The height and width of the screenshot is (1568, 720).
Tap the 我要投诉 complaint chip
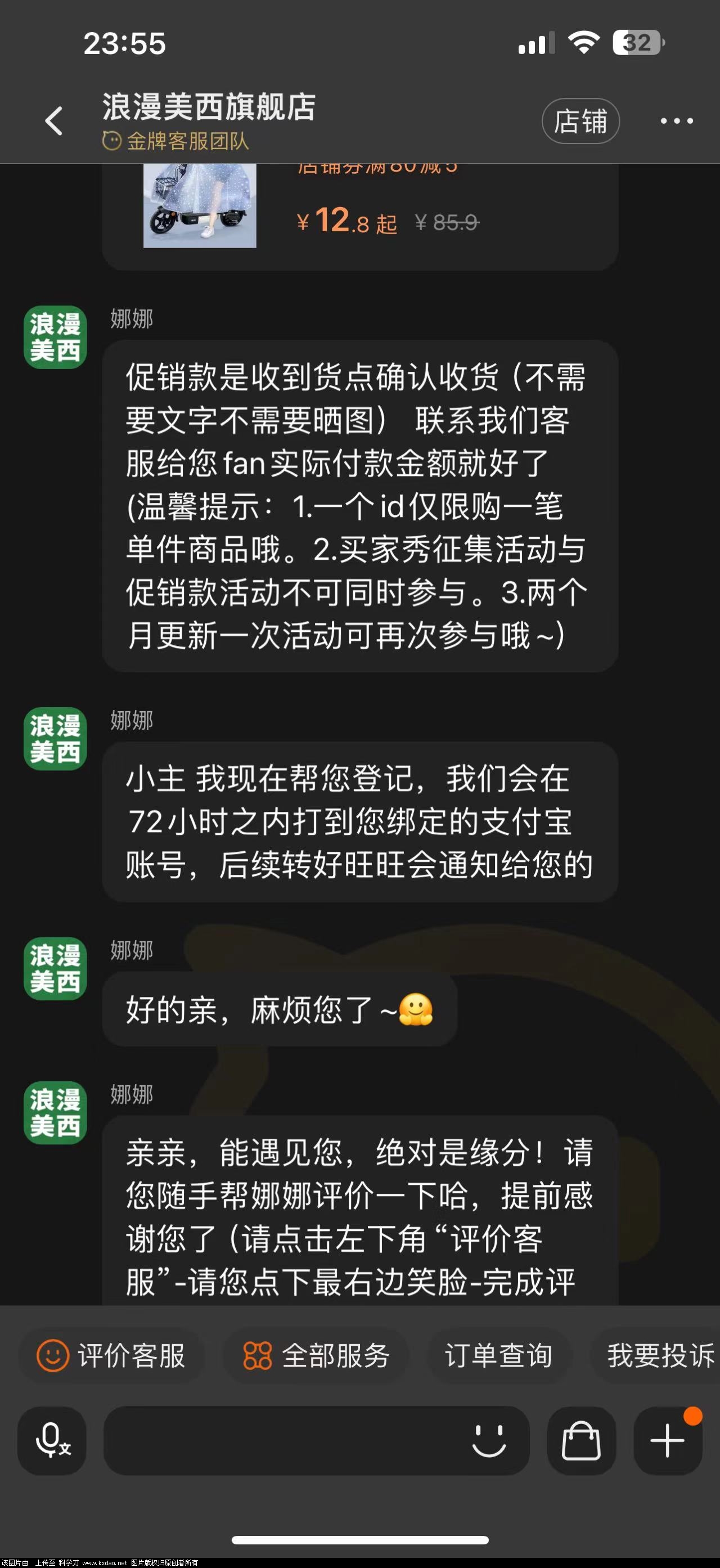tap(659, 1355)
